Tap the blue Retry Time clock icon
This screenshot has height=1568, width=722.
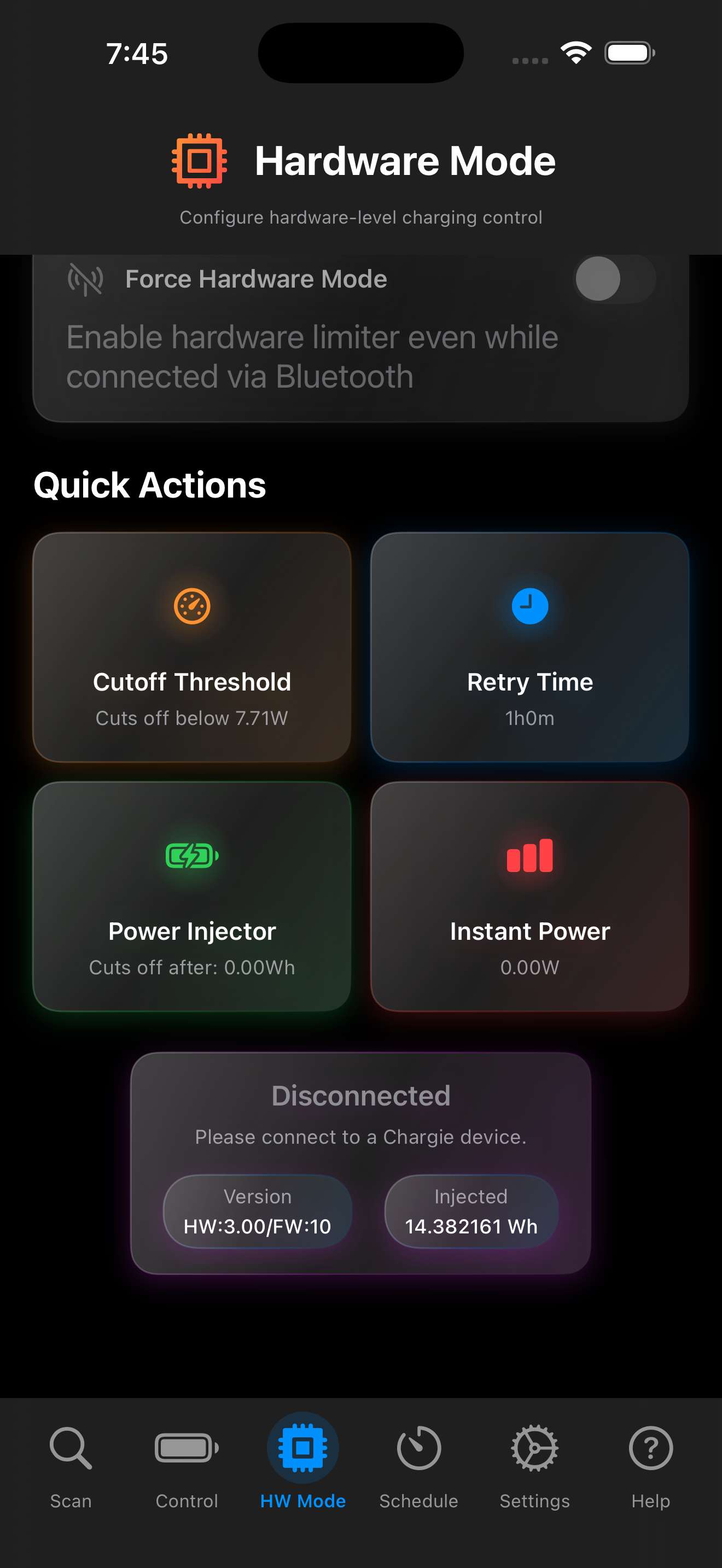pyautogui.click(x=529, y=606)
